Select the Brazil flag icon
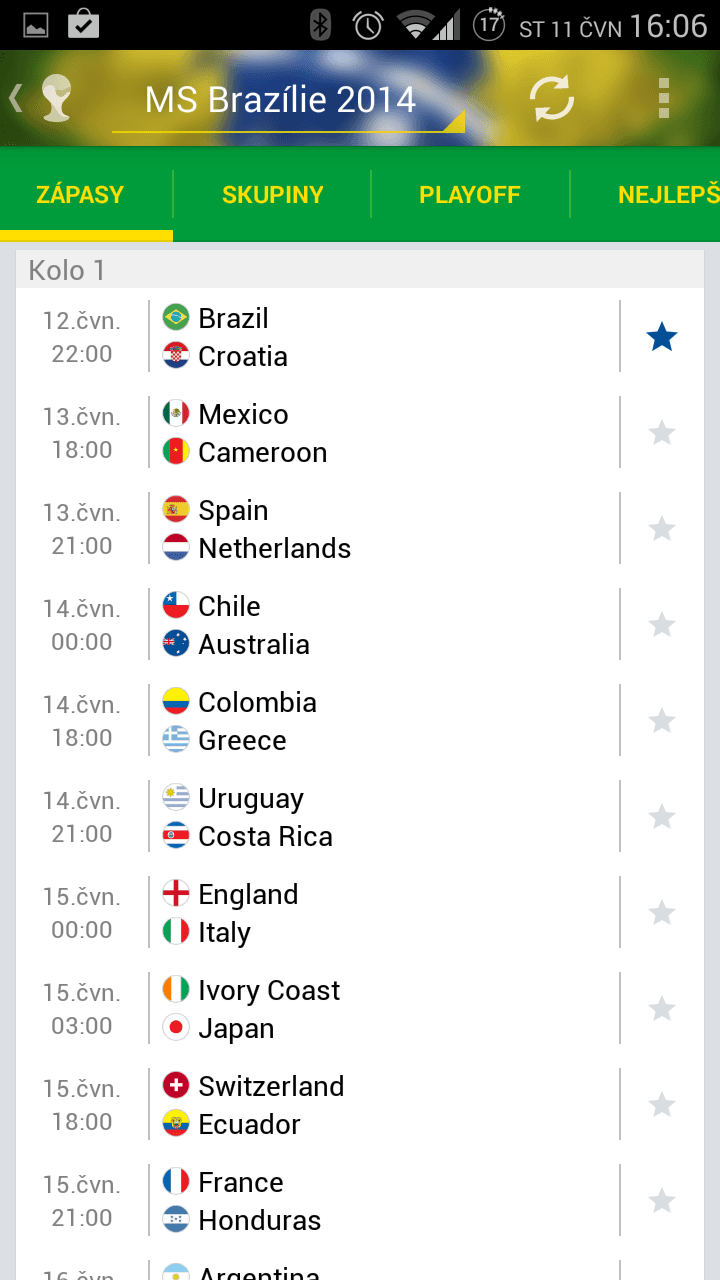 175,317
